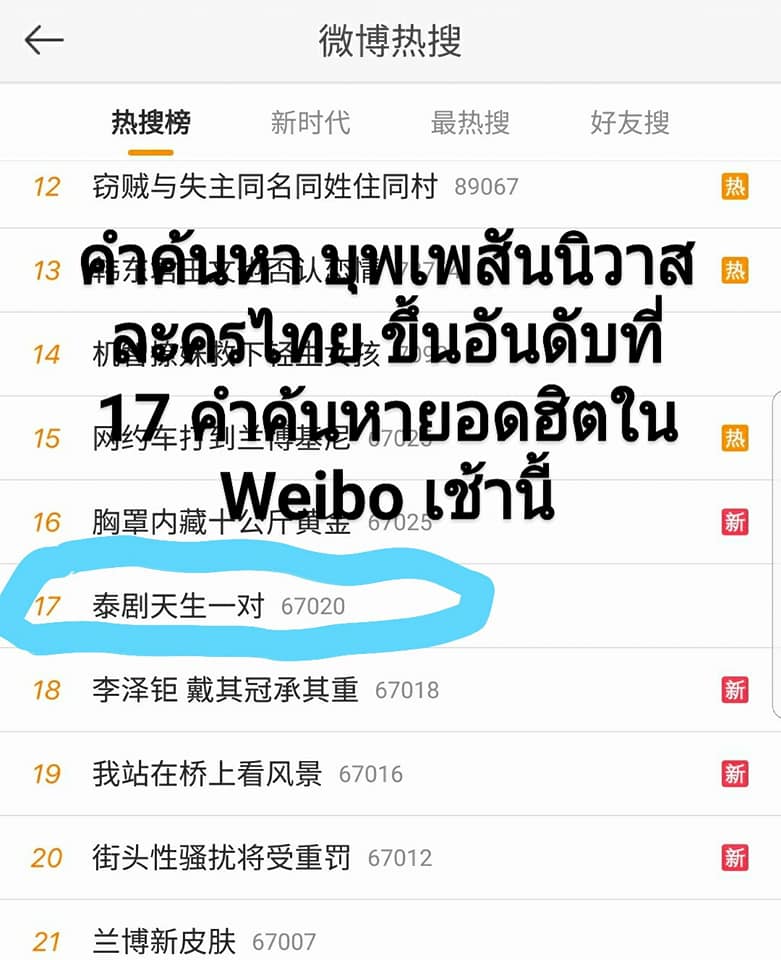Go back using the arrow icon

[44, 41]
